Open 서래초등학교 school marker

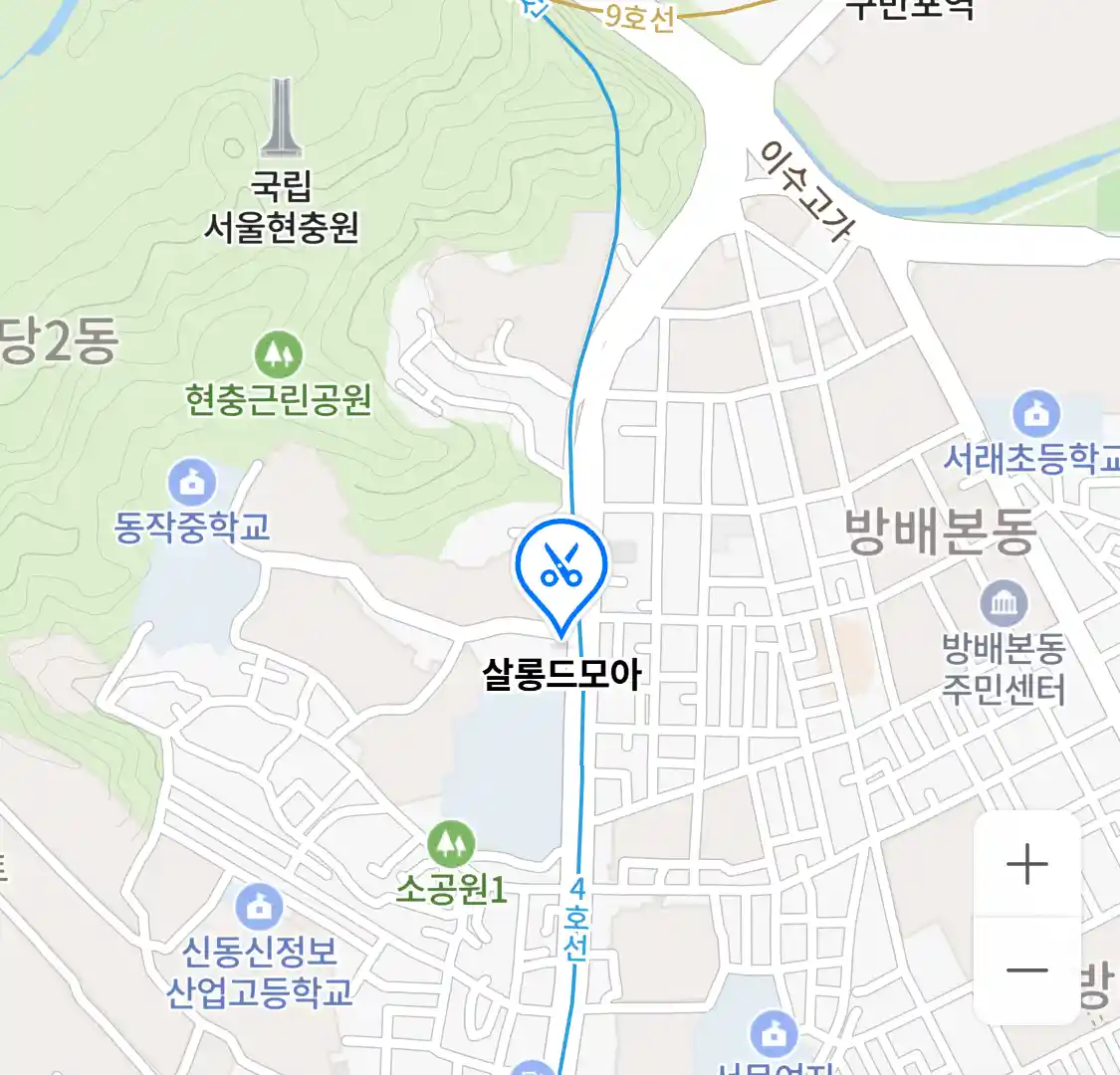pos(1035,413)
